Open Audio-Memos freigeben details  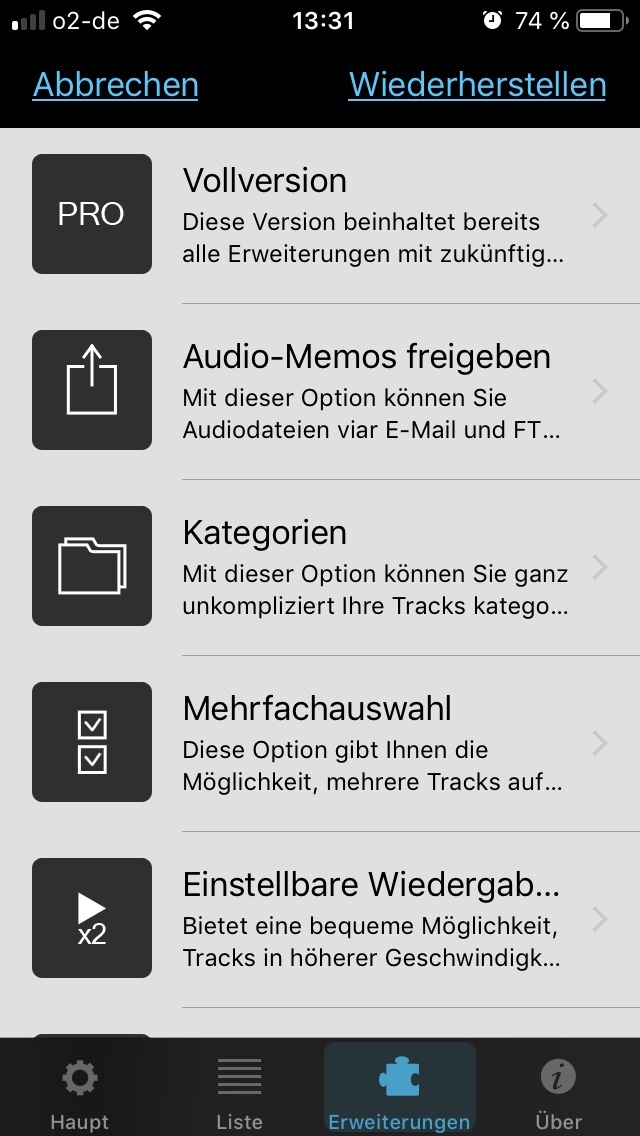point(330,391)
